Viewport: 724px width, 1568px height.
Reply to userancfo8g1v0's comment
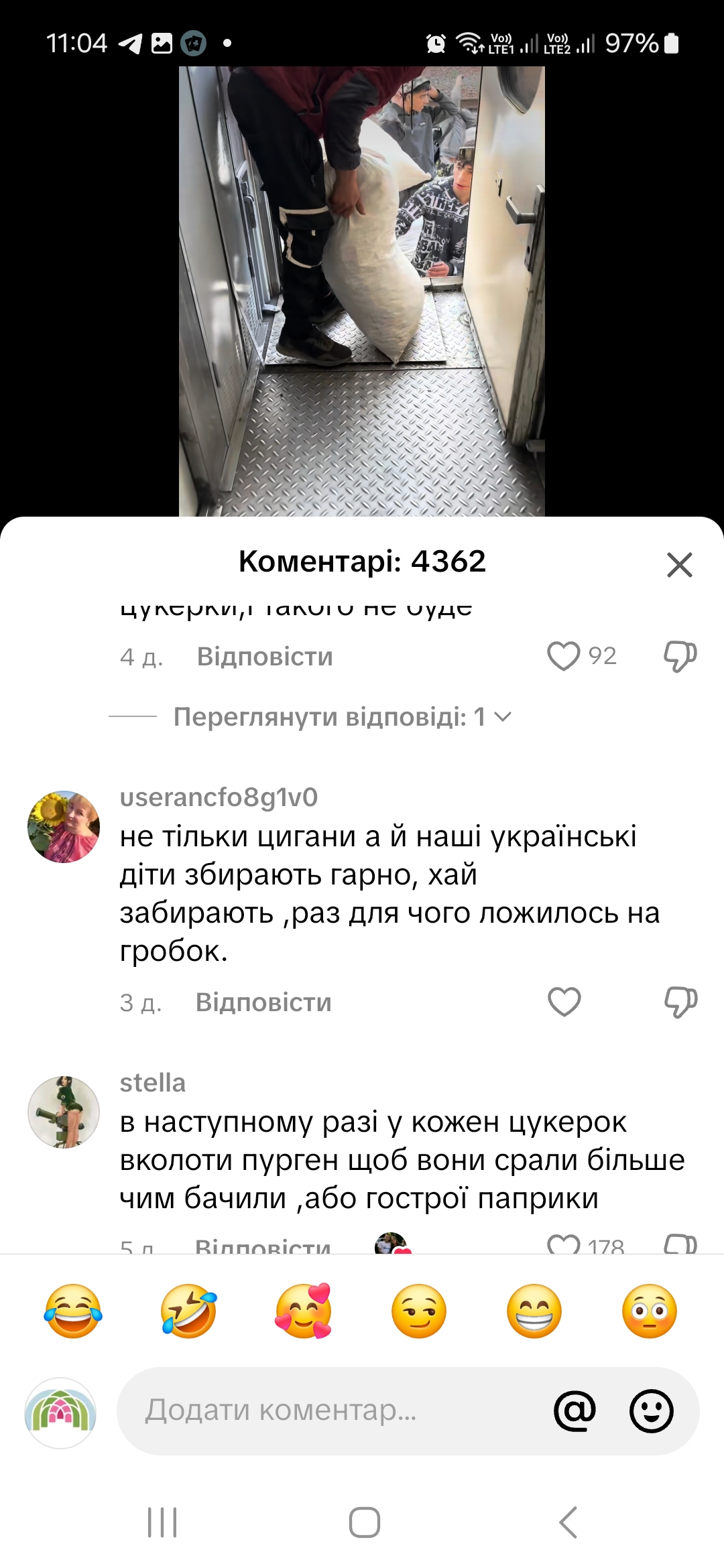point(263,1002)
